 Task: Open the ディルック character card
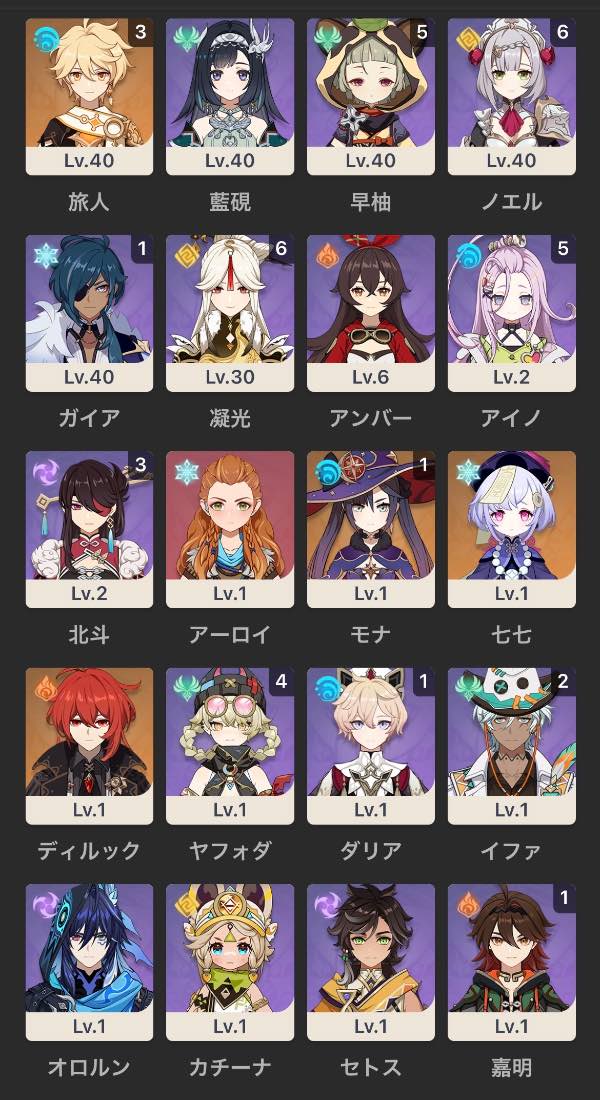pyautogui.click(x=89, y=745)
